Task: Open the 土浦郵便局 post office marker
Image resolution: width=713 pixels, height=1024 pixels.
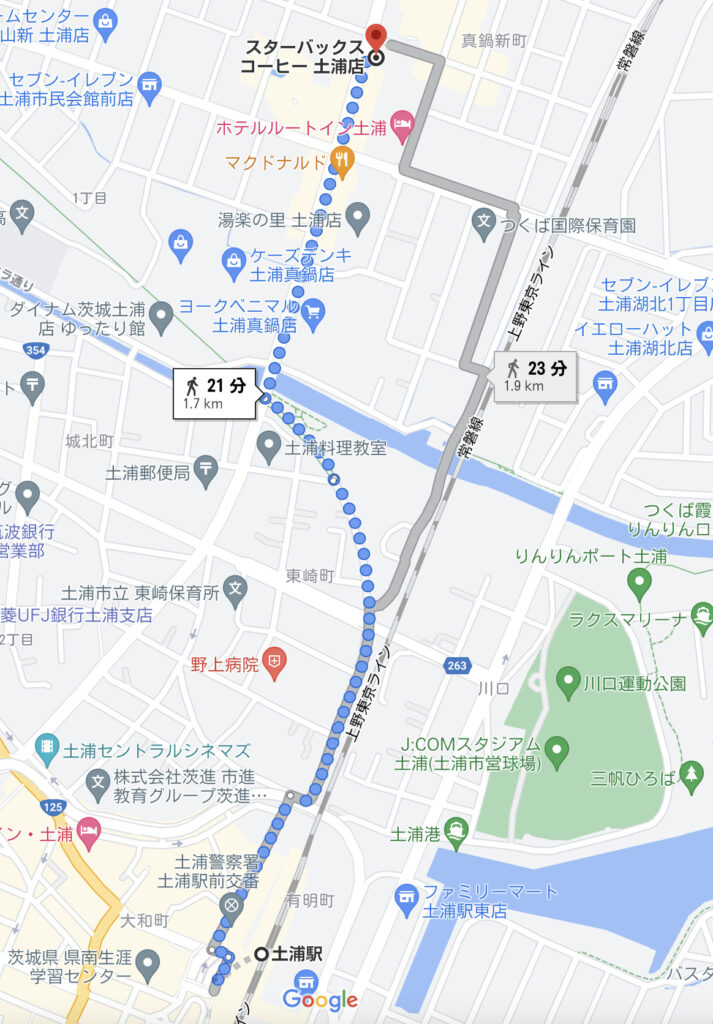Action: point(206,468)
